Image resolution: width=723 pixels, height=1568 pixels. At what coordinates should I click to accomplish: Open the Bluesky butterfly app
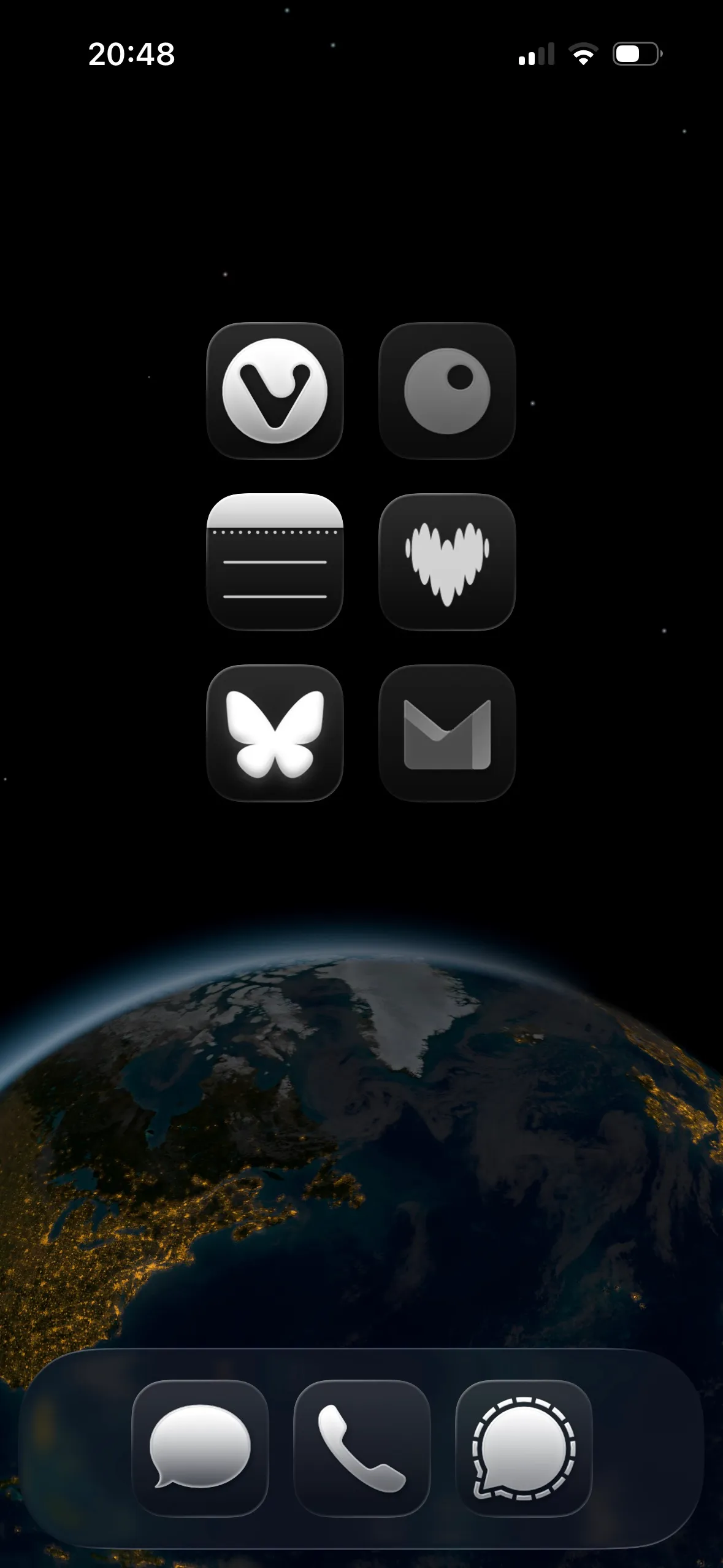coord(275,733)
